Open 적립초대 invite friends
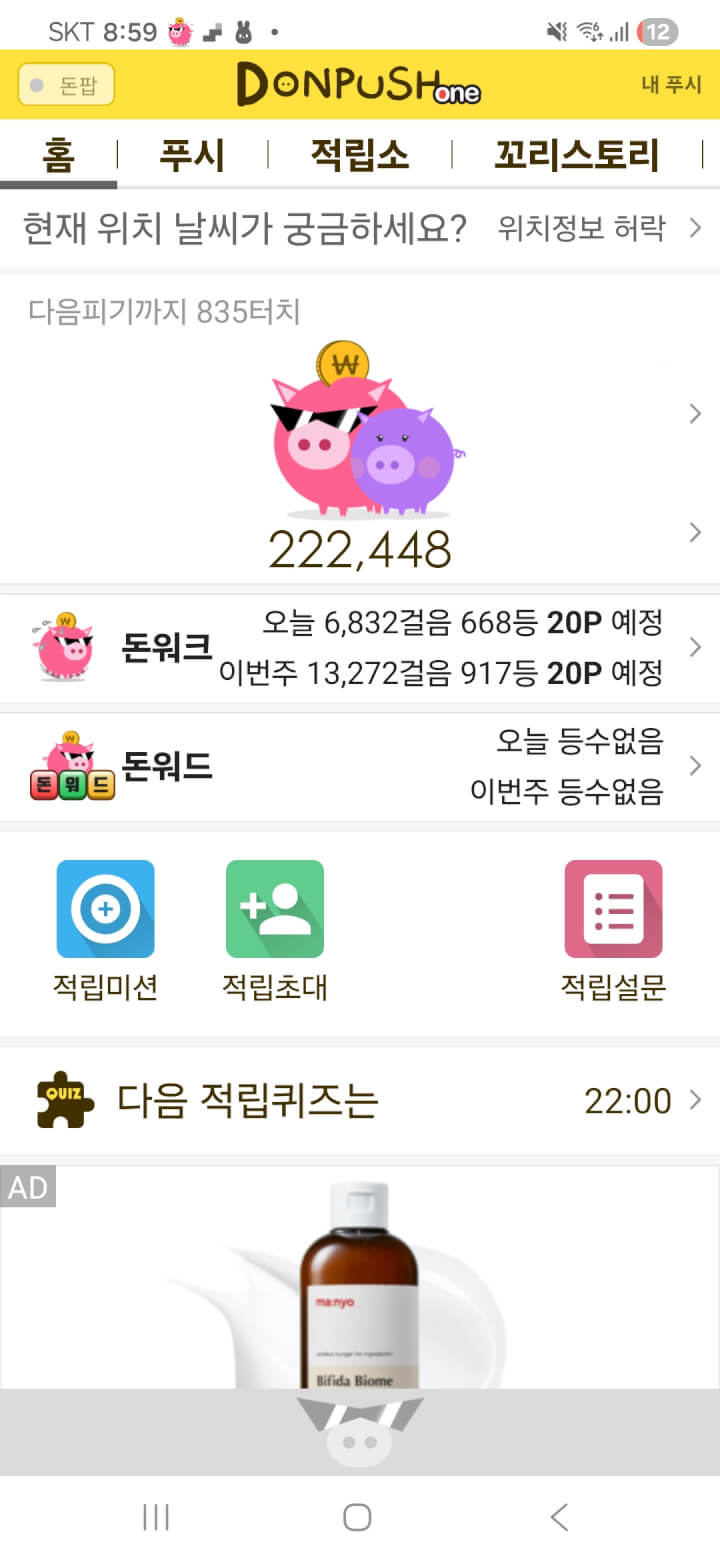The image size is (720, 1560). pos(274,930)
